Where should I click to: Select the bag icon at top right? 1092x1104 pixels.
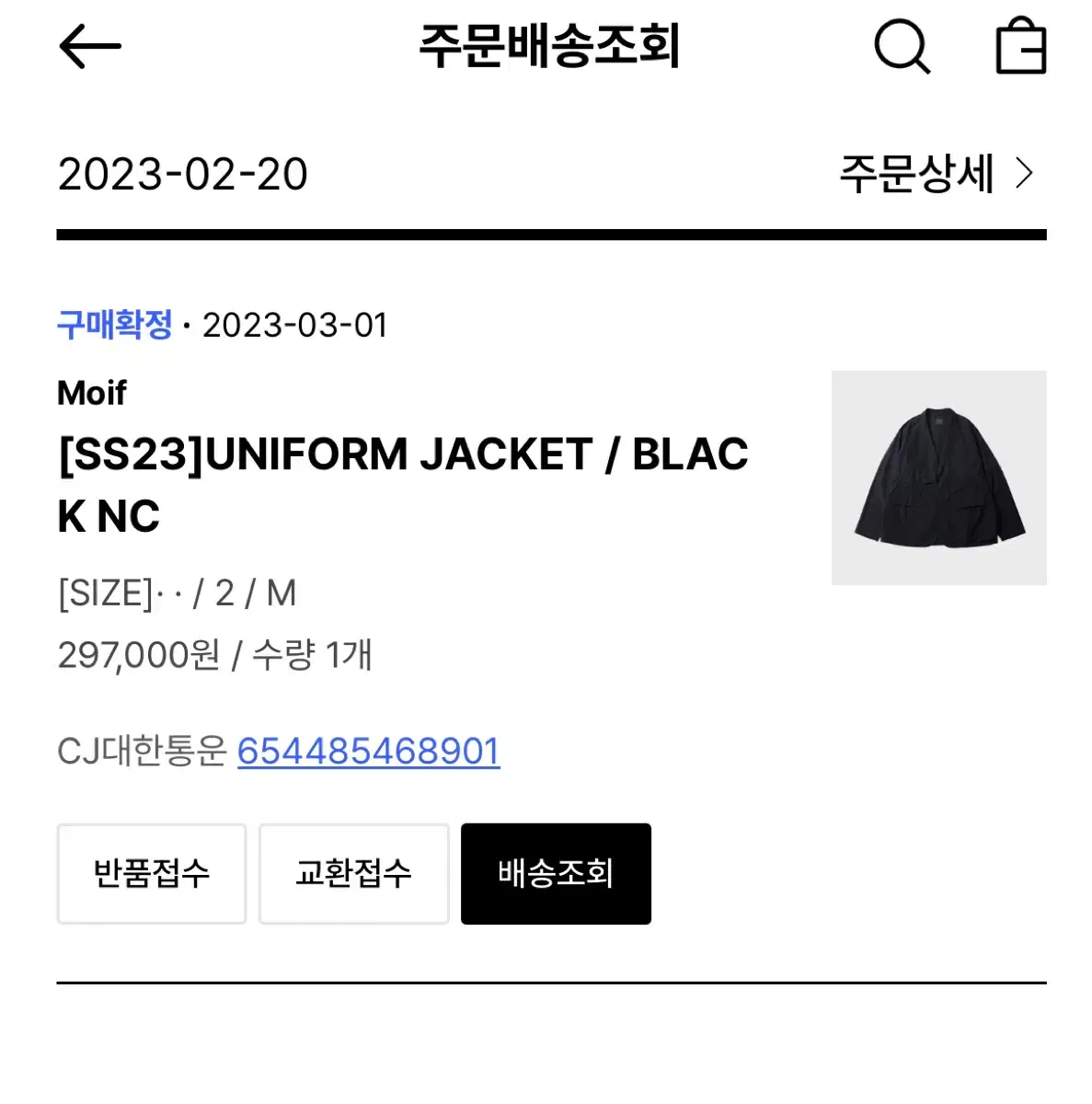point(1020,48)
